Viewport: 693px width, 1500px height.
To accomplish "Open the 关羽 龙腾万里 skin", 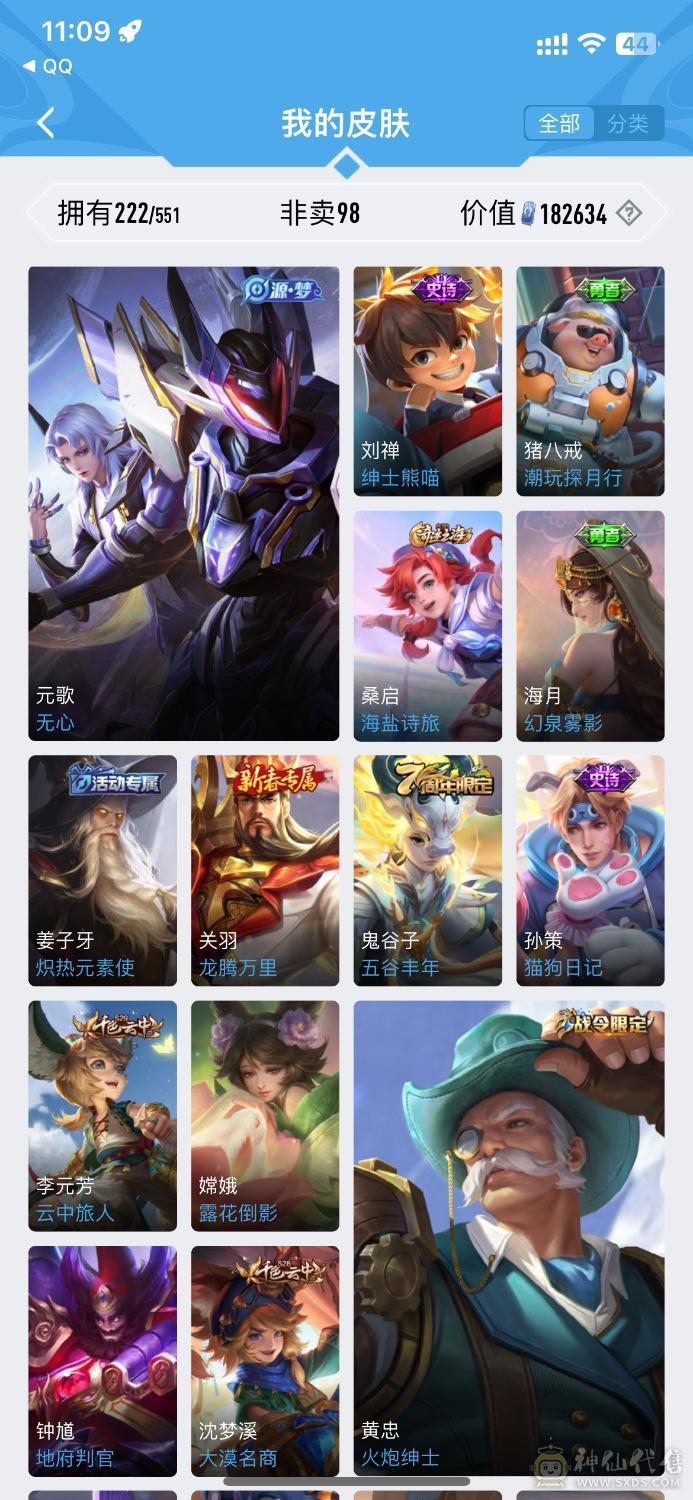I will click(265, 870).
